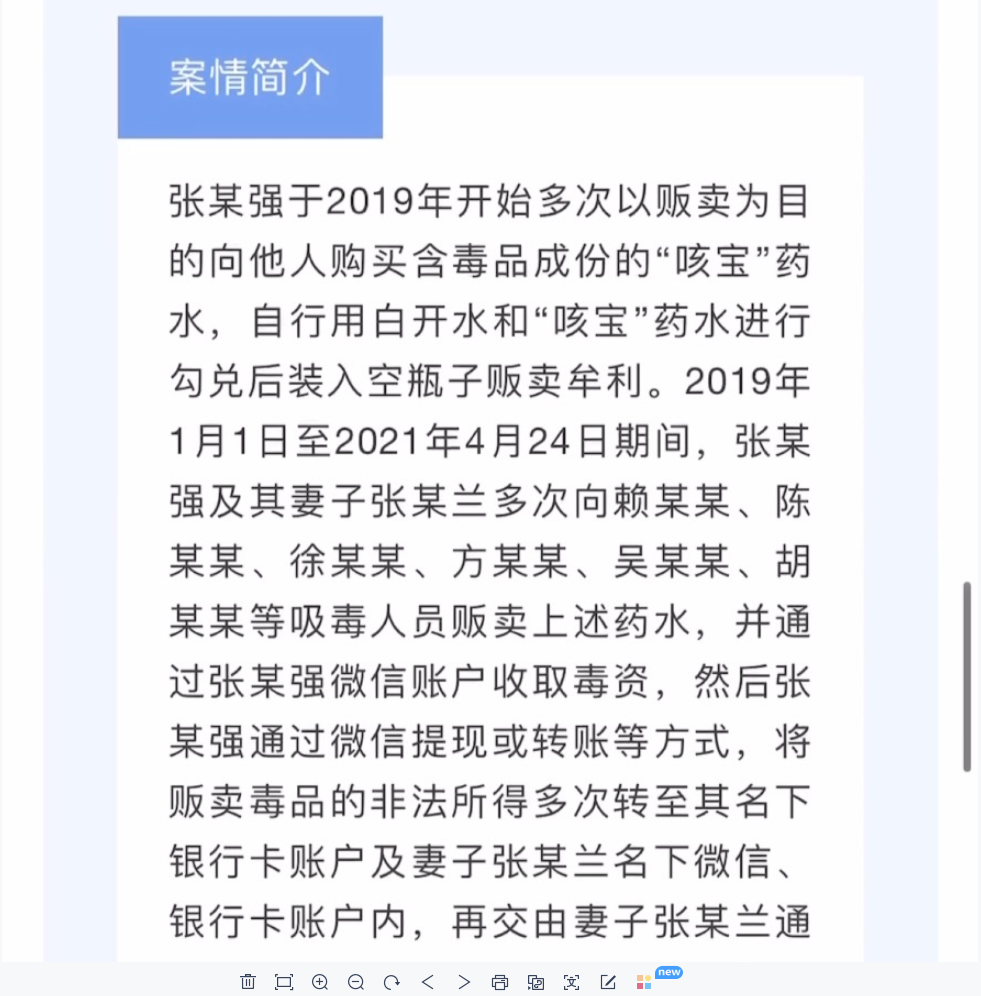This screenshot has height=996, width=981.
Task: Print the current image
Action: (500, 982)
